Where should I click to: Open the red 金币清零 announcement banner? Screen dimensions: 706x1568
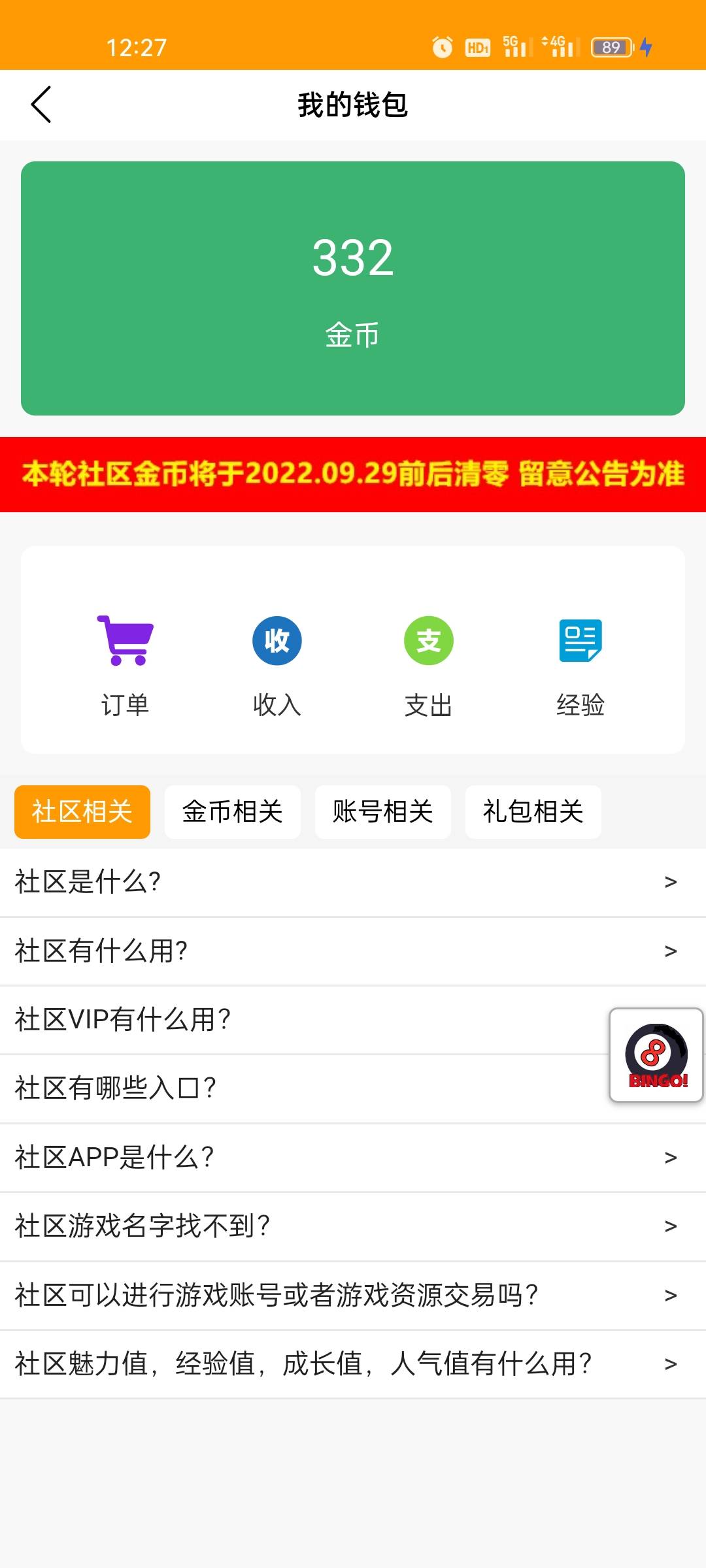(x=353, y=474)
